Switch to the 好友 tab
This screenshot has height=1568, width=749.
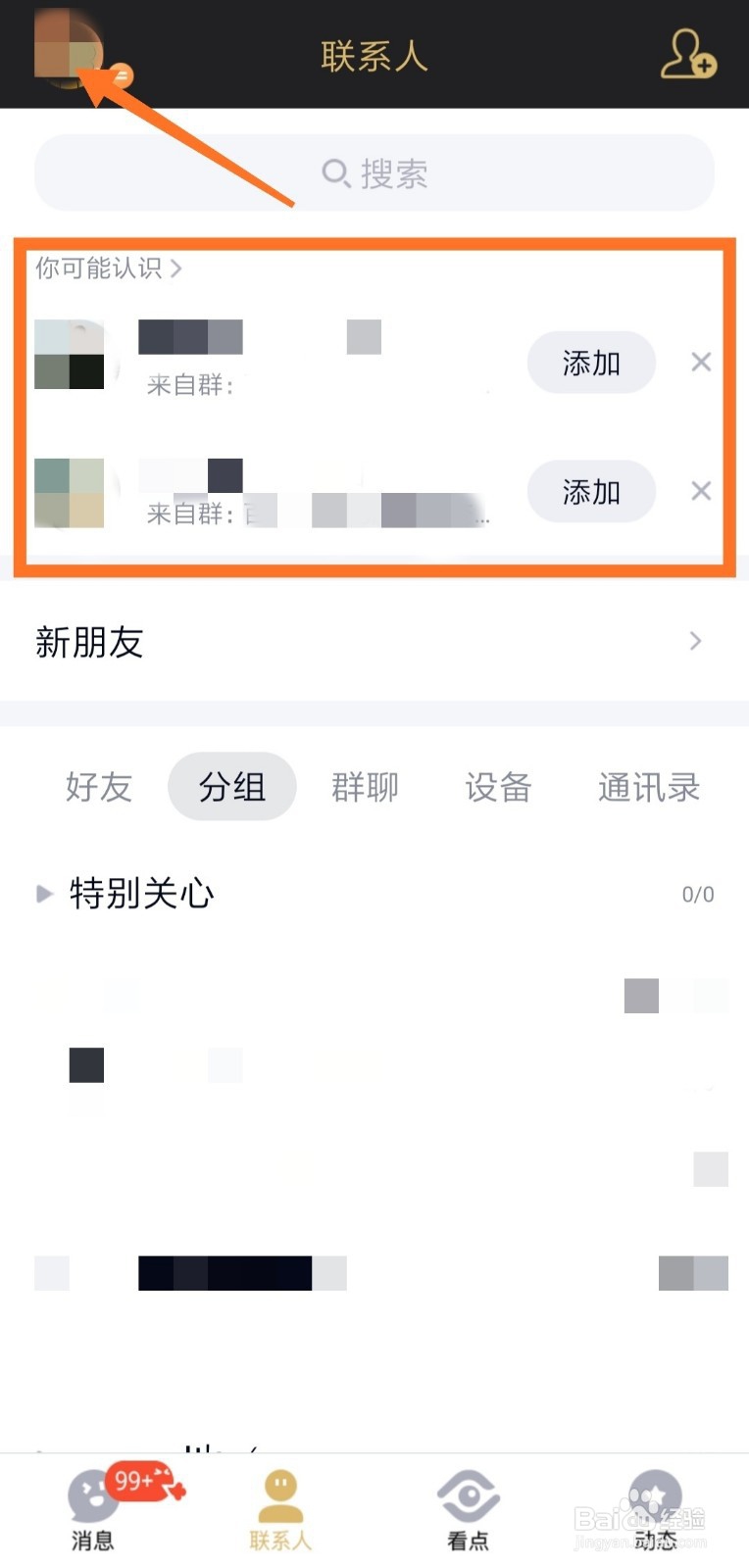coord(98,787)
